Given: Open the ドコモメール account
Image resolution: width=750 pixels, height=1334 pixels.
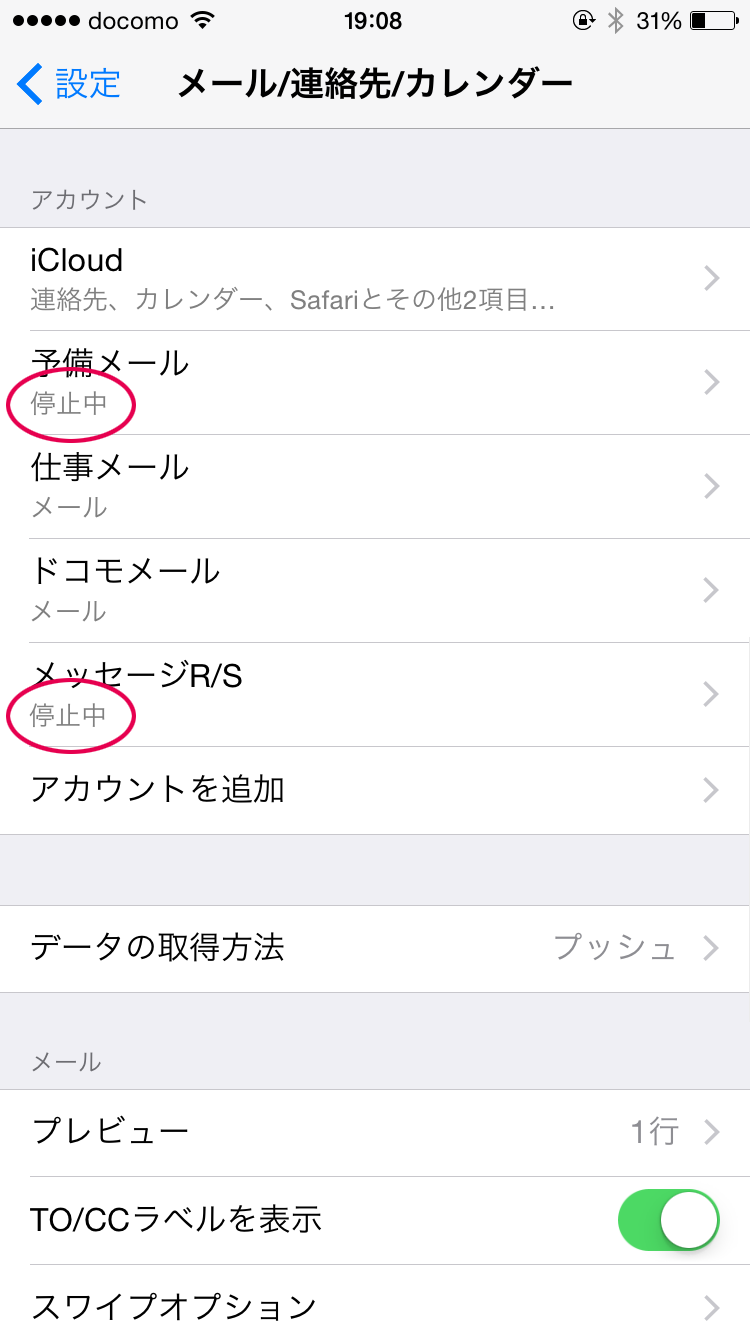Looking at the screenshot, I should [x=375, y=591].
